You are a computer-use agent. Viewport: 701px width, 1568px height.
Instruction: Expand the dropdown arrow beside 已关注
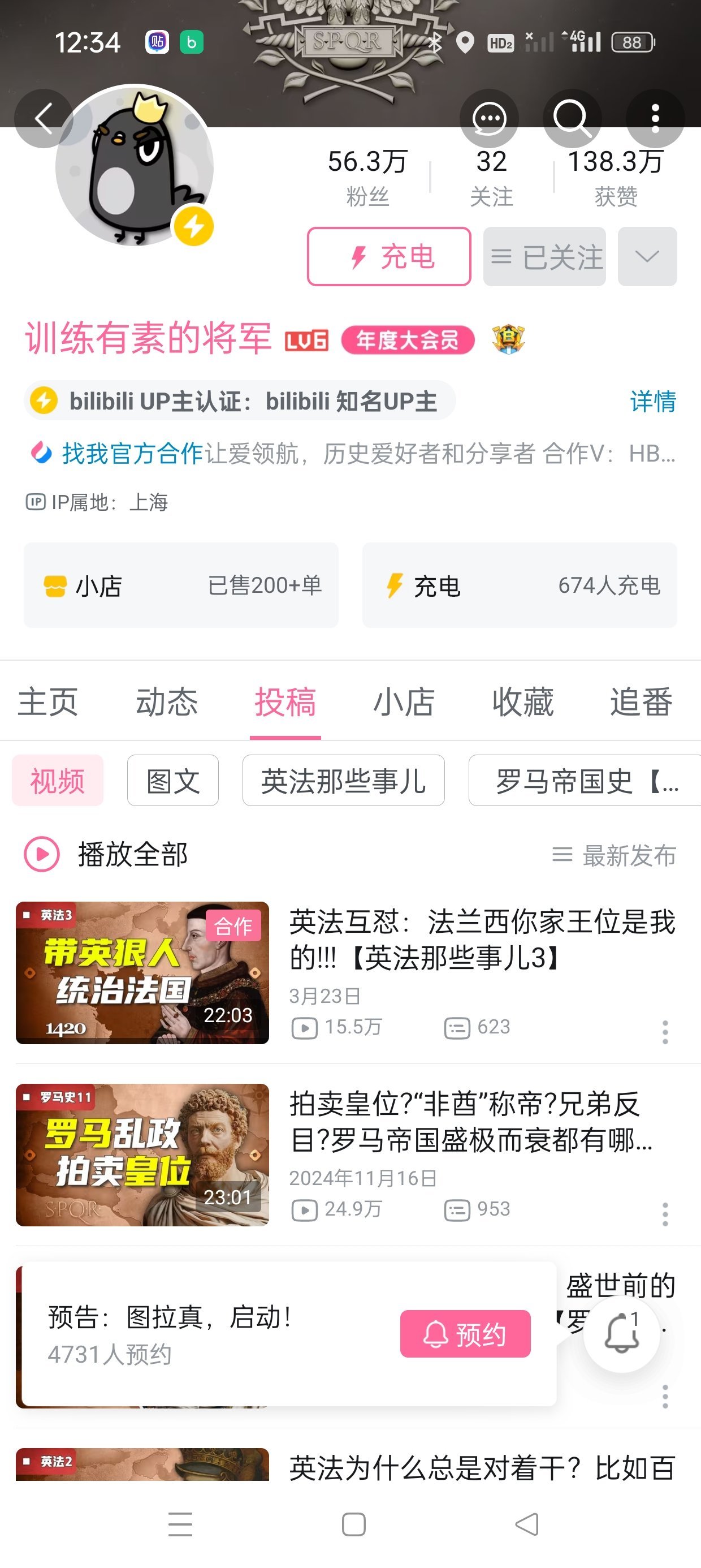click(647, 256)
